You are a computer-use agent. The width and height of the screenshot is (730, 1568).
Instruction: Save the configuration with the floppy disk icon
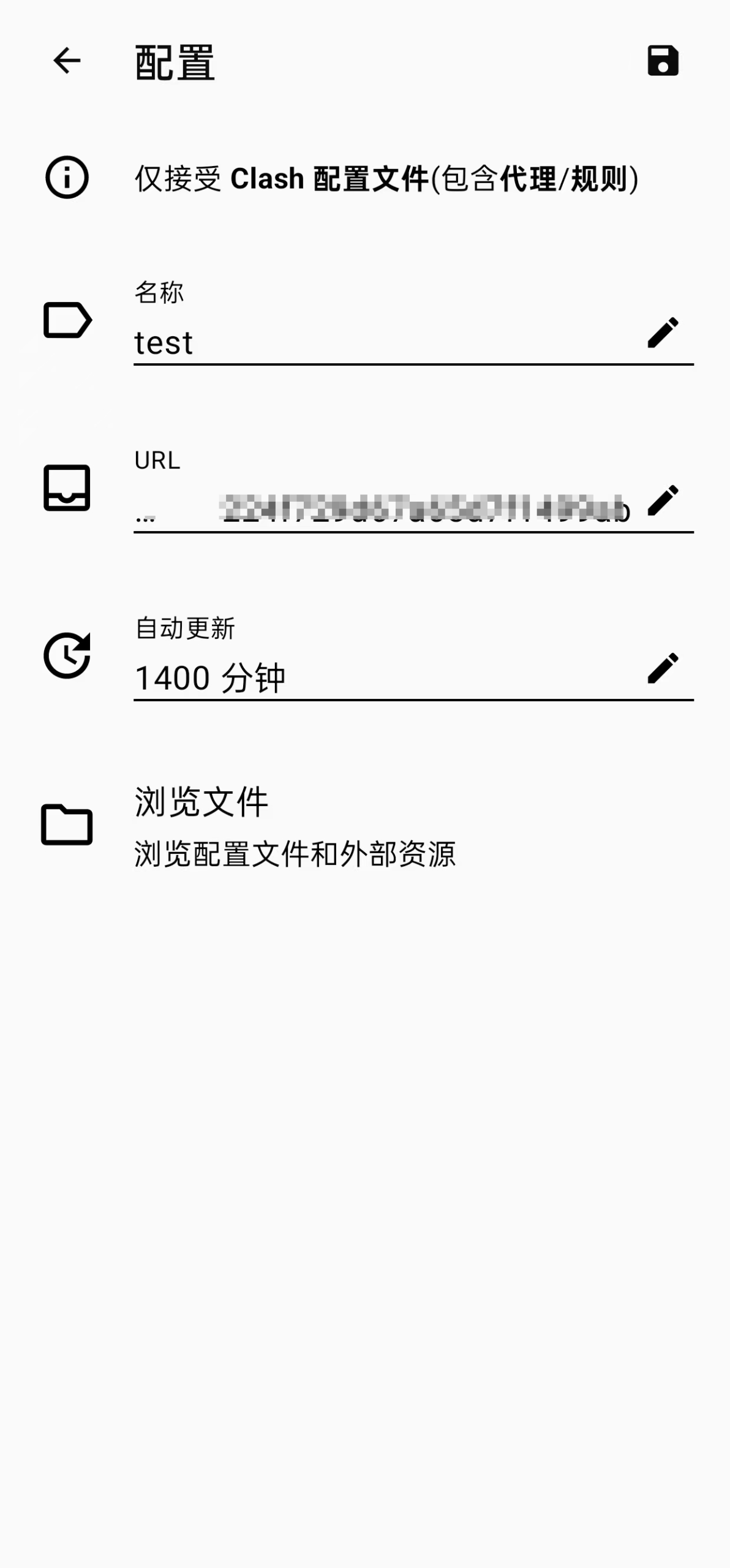pyautogui.click(x=663, y=61)
